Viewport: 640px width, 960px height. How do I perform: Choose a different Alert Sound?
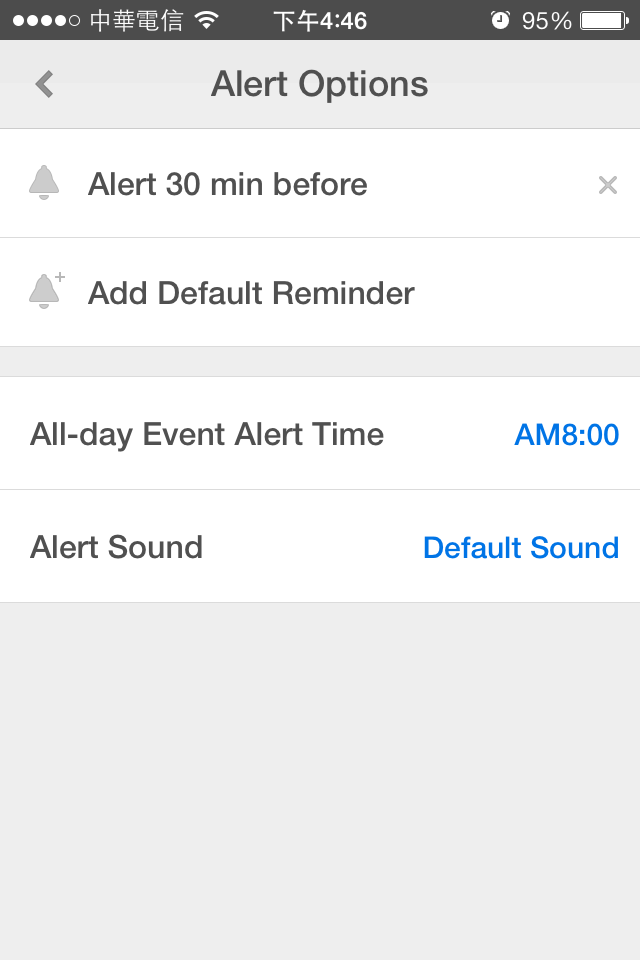tap(520, 547)
